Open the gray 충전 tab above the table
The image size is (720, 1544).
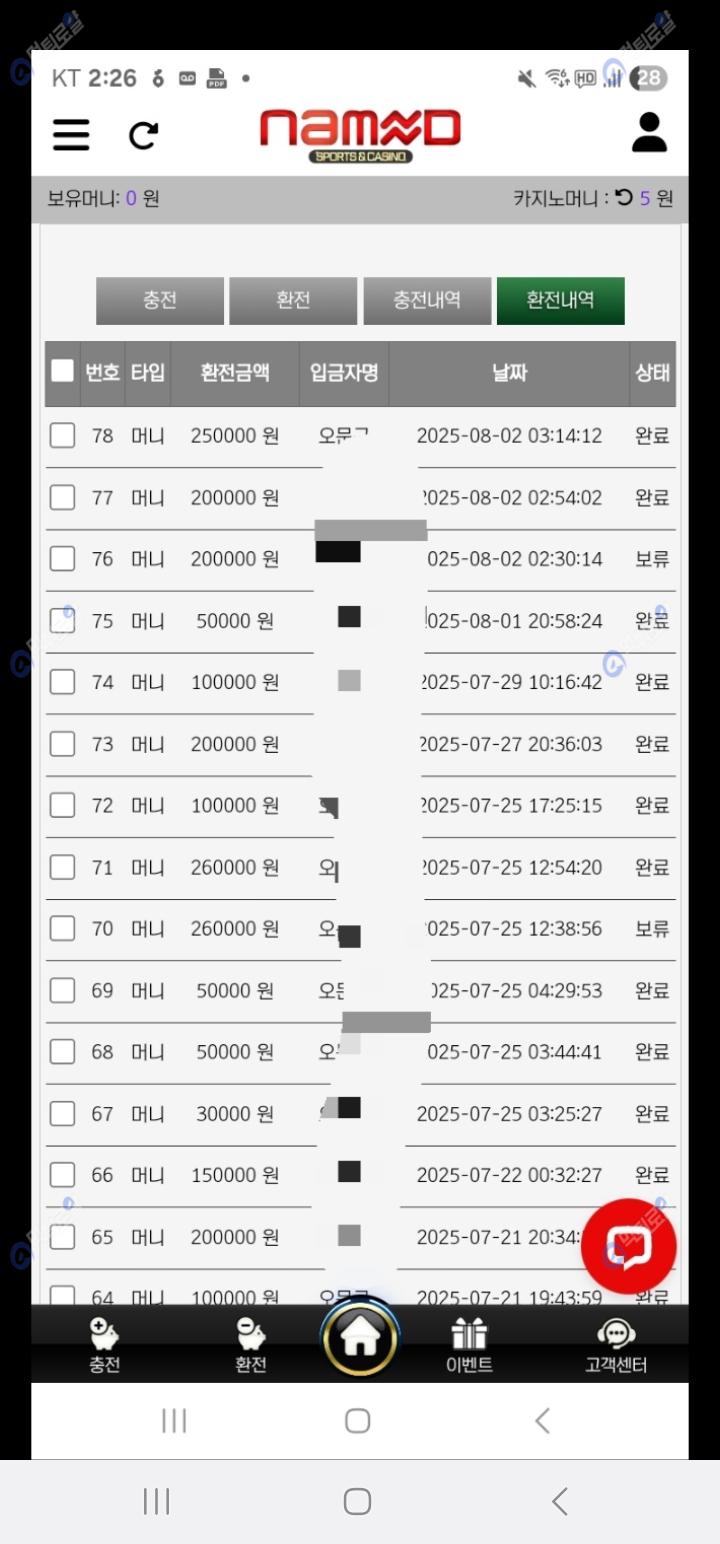click(160, 300)
